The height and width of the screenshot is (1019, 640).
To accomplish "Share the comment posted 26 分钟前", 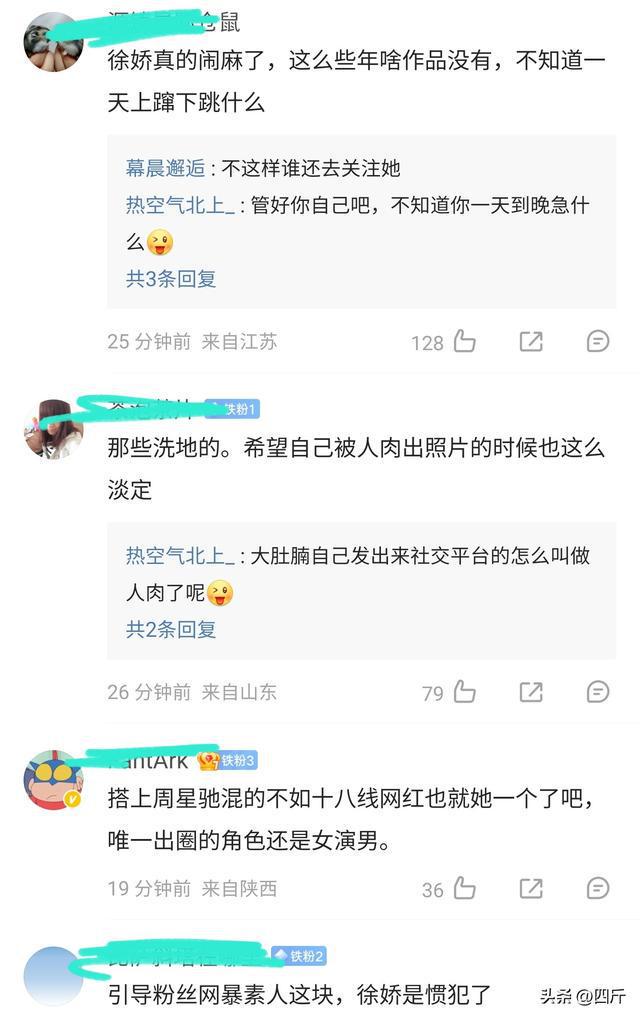I will (x=531, y=692).
